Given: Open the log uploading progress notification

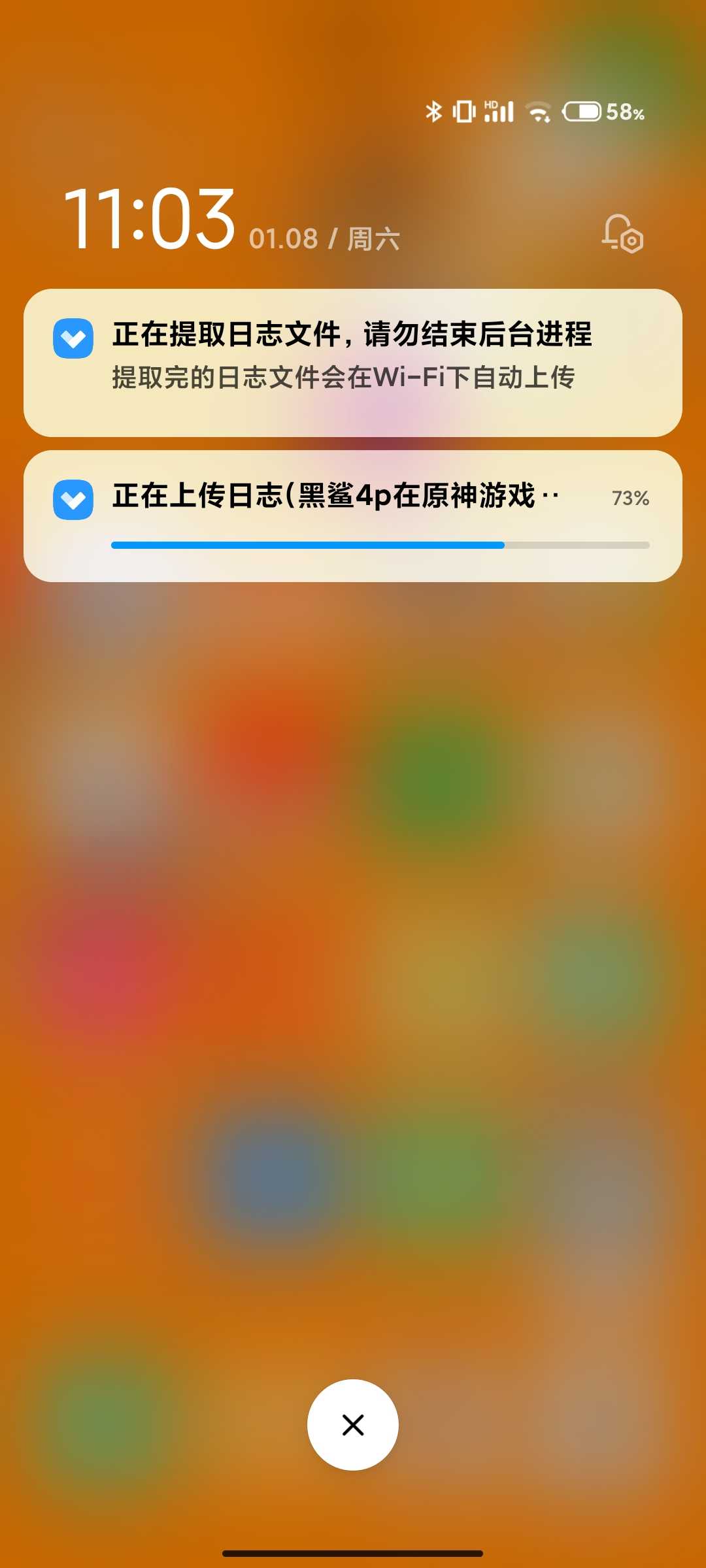Looking at the screenshot, I should click(353, 516).
